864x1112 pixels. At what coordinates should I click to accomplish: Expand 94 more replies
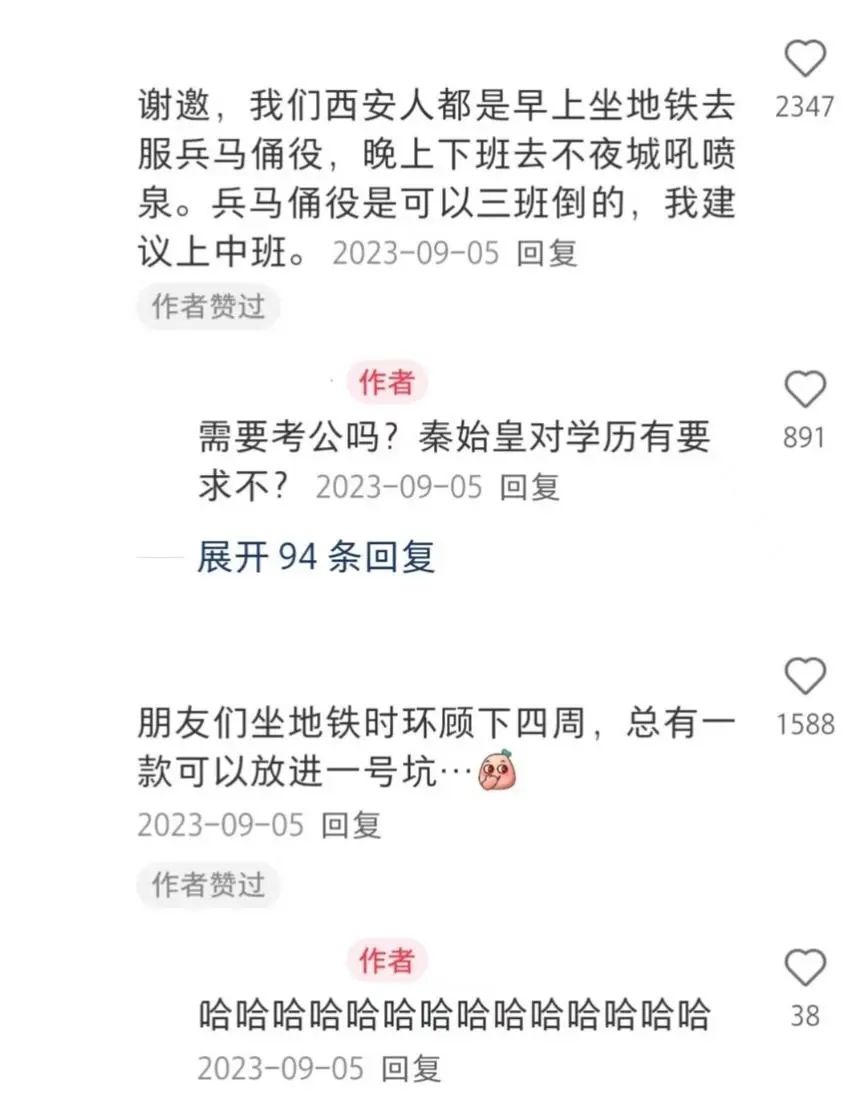click(x=316, y=557)
